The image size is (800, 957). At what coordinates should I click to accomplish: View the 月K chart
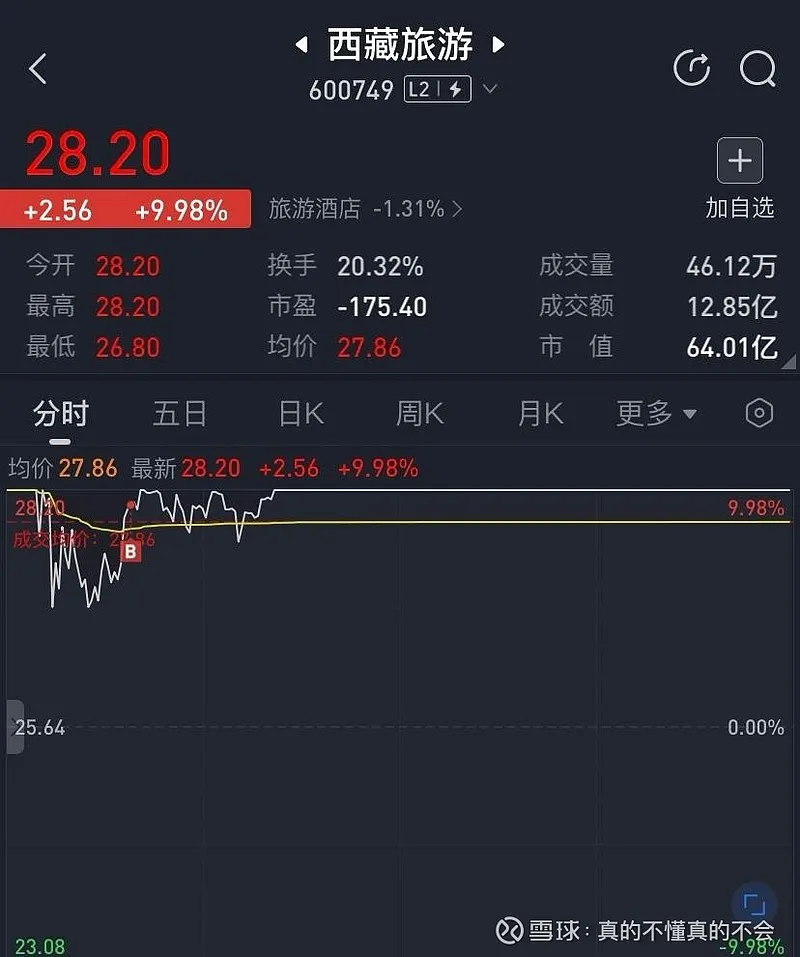[x=540, y=413]
